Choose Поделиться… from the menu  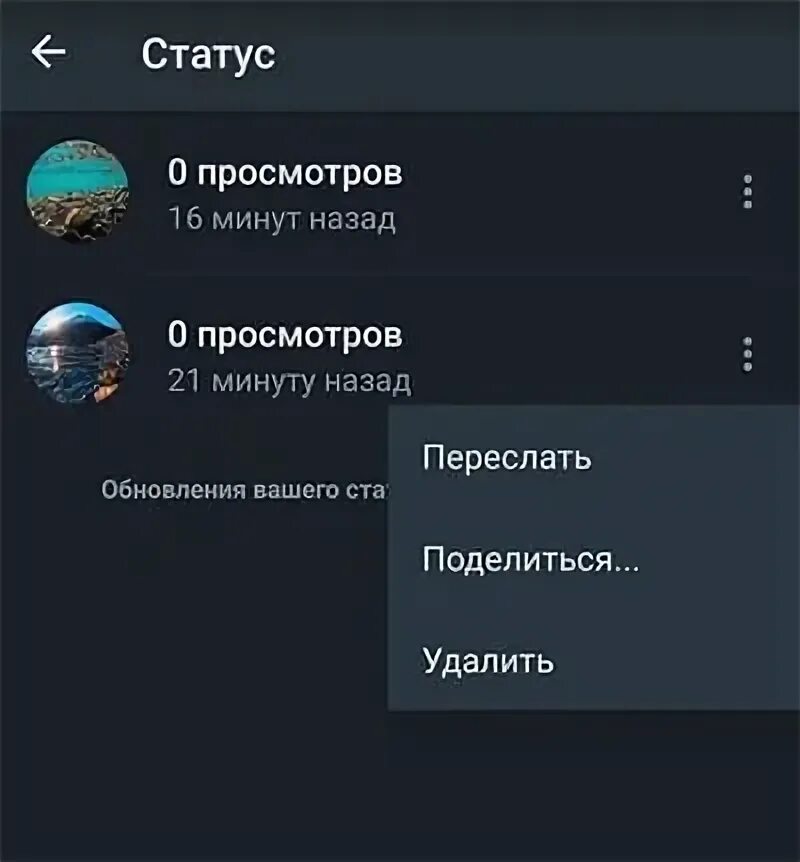point(530,559)
